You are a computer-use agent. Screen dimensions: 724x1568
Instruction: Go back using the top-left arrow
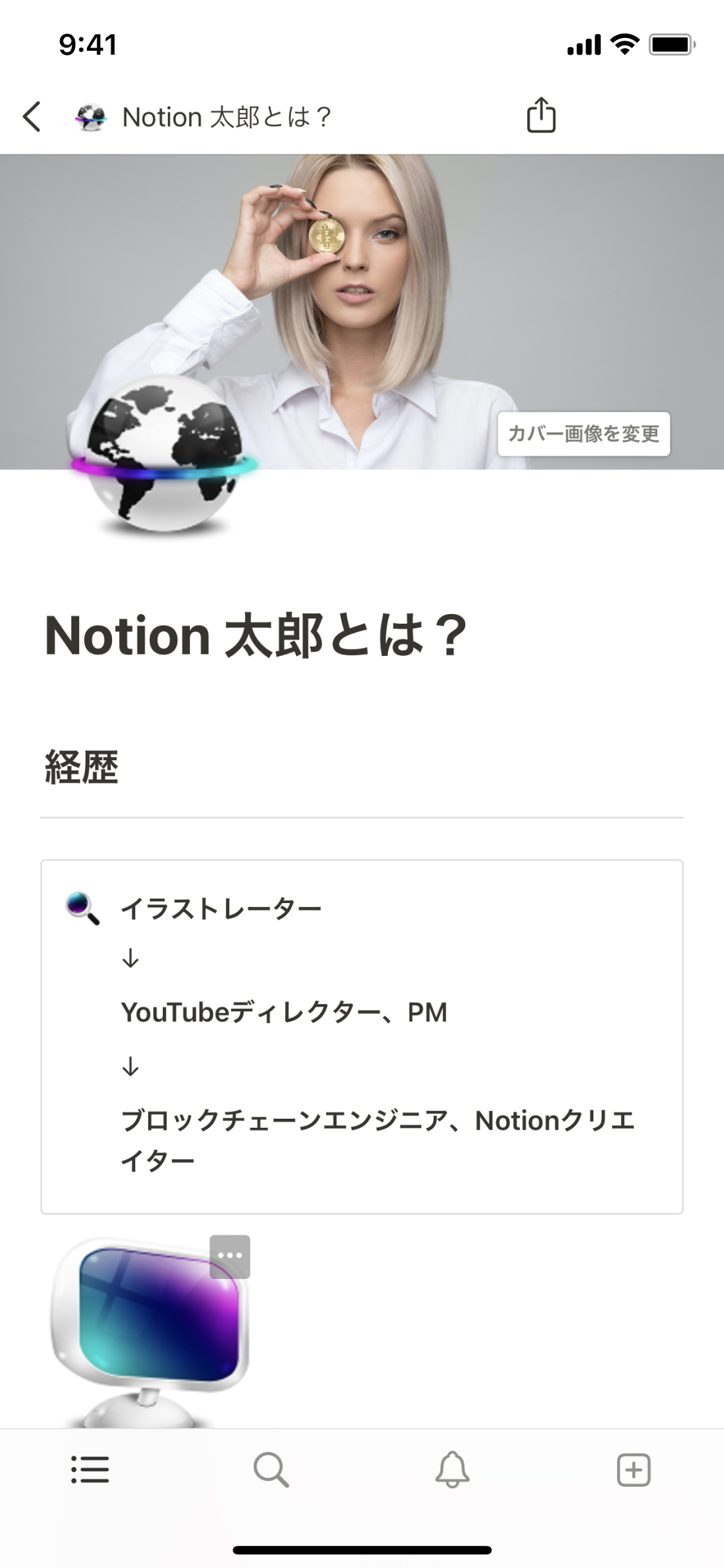[x=32, y=117]
